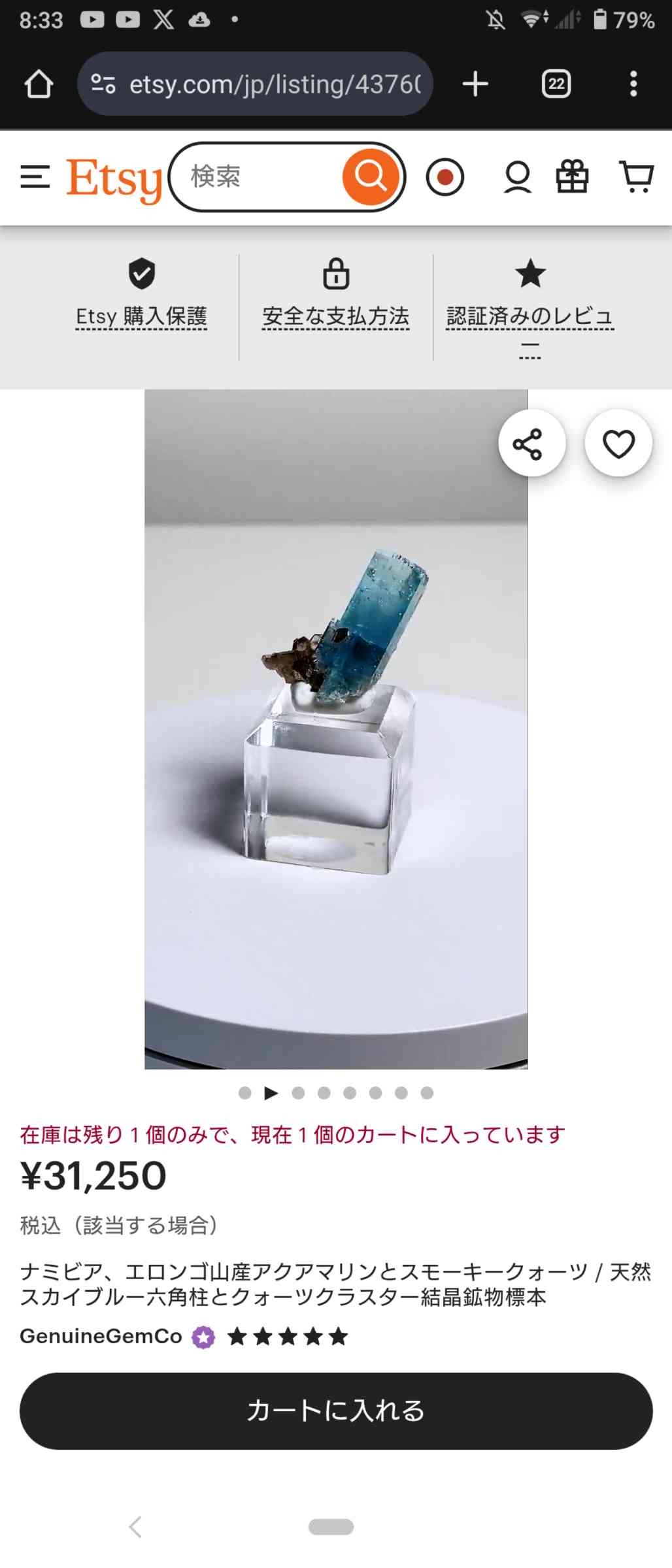This screenshot has height=1568, width=672.
Task: Open the 認証済みのレビュー link
Action: 529,316
